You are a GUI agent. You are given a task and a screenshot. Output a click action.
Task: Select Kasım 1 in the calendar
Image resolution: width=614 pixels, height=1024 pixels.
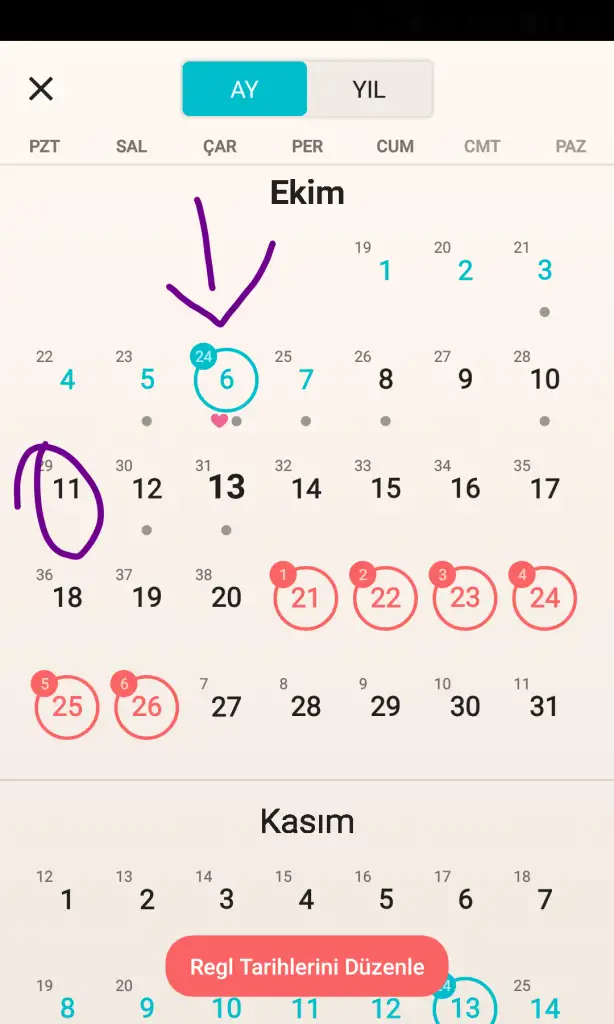[67, 899]
